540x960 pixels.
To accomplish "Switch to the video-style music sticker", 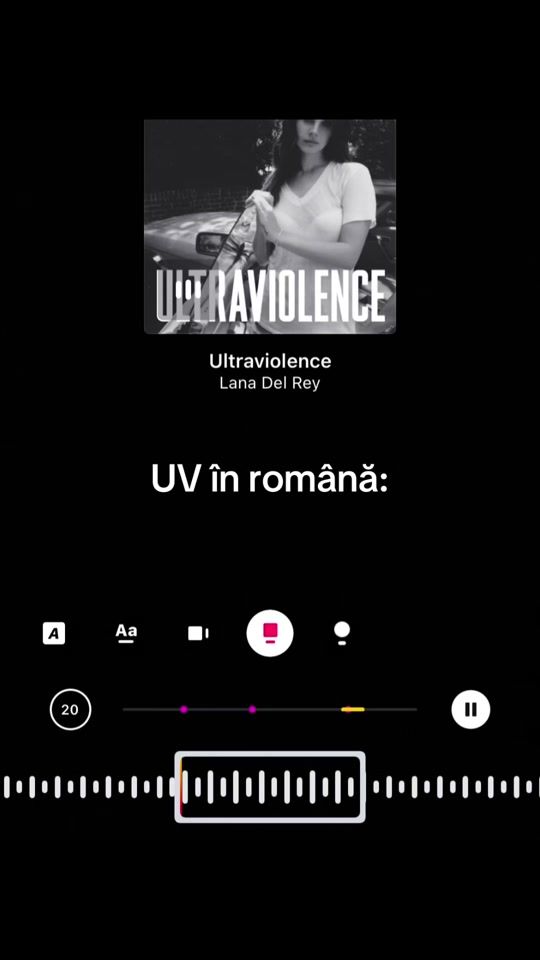I will [x=198, y=633].
